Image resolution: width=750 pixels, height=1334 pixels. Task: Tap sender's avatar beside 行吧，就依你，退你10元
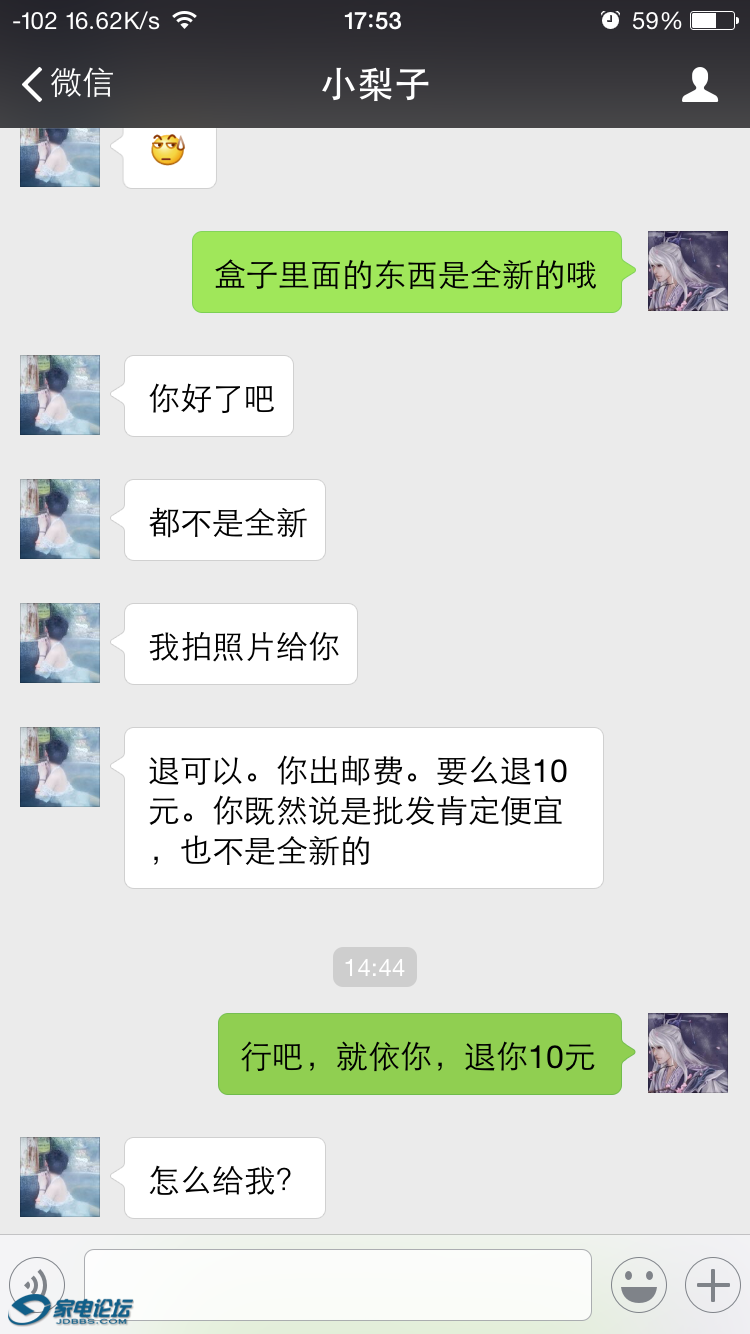687,1053
